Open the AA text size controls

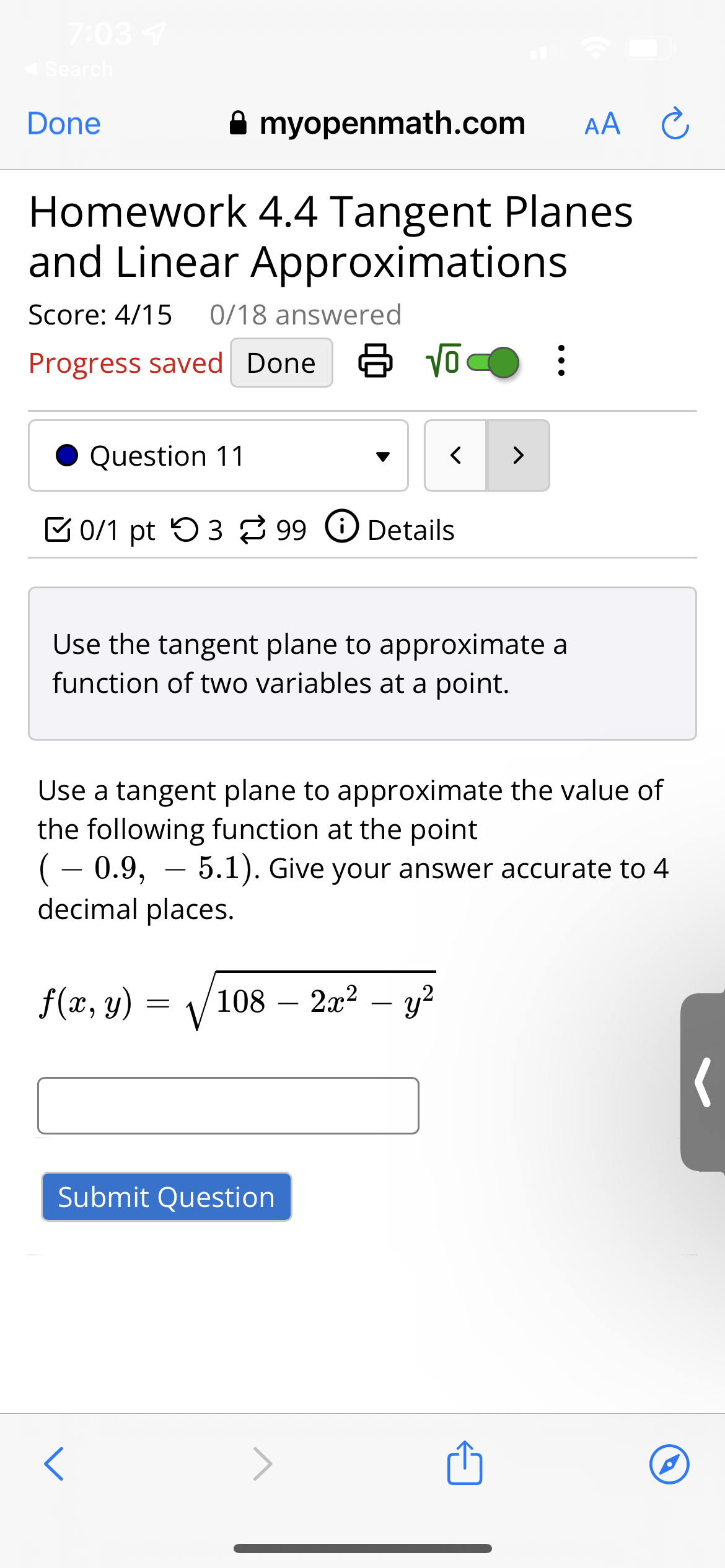(x=601, y=123)
